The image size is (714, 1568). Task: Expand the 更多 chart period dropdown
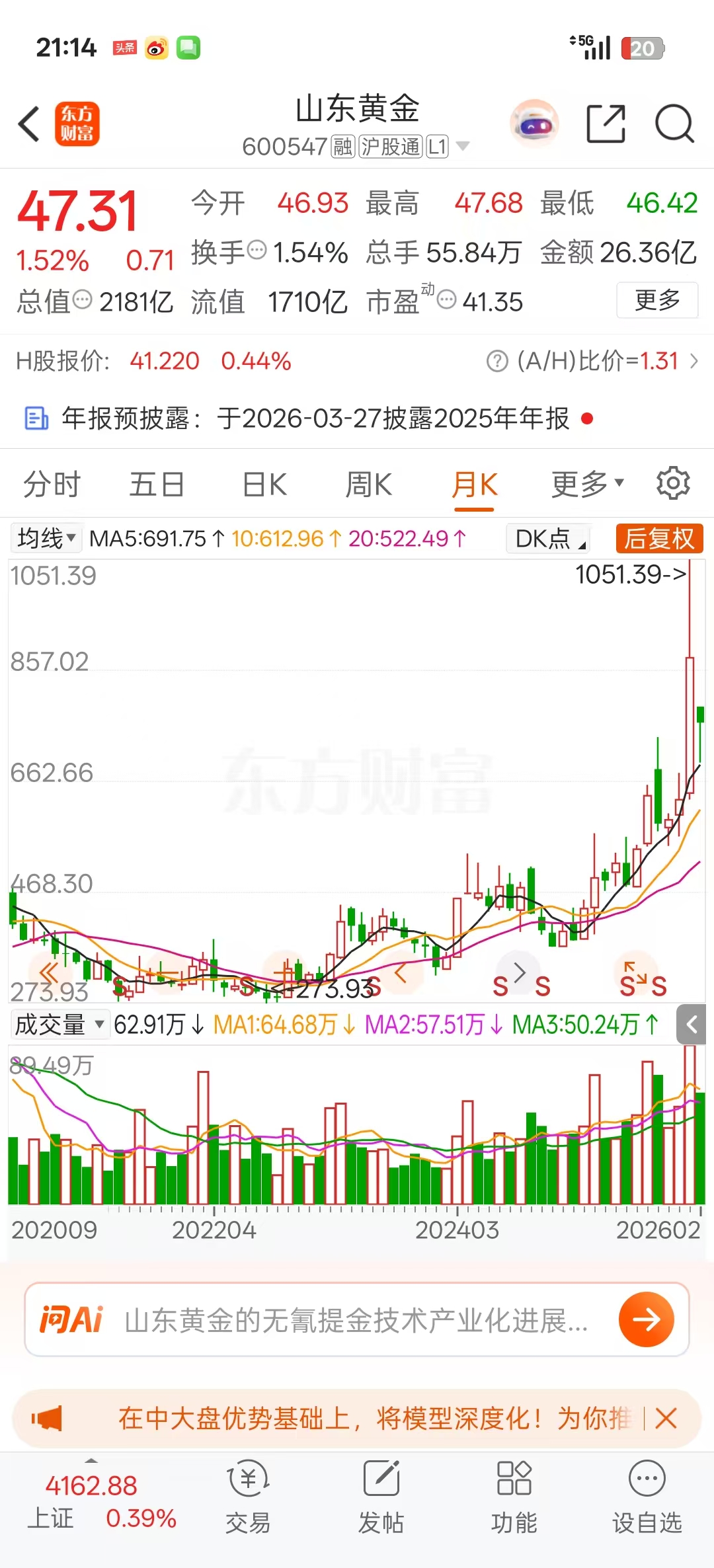pos(587,485)
